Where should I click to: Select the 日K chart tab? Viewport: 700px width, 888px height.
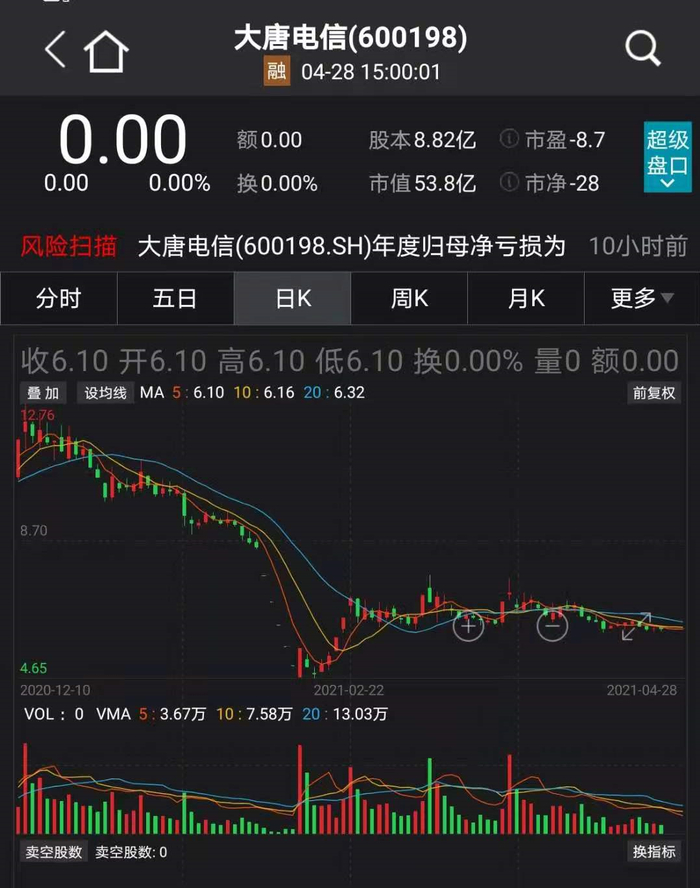[292, 298]
